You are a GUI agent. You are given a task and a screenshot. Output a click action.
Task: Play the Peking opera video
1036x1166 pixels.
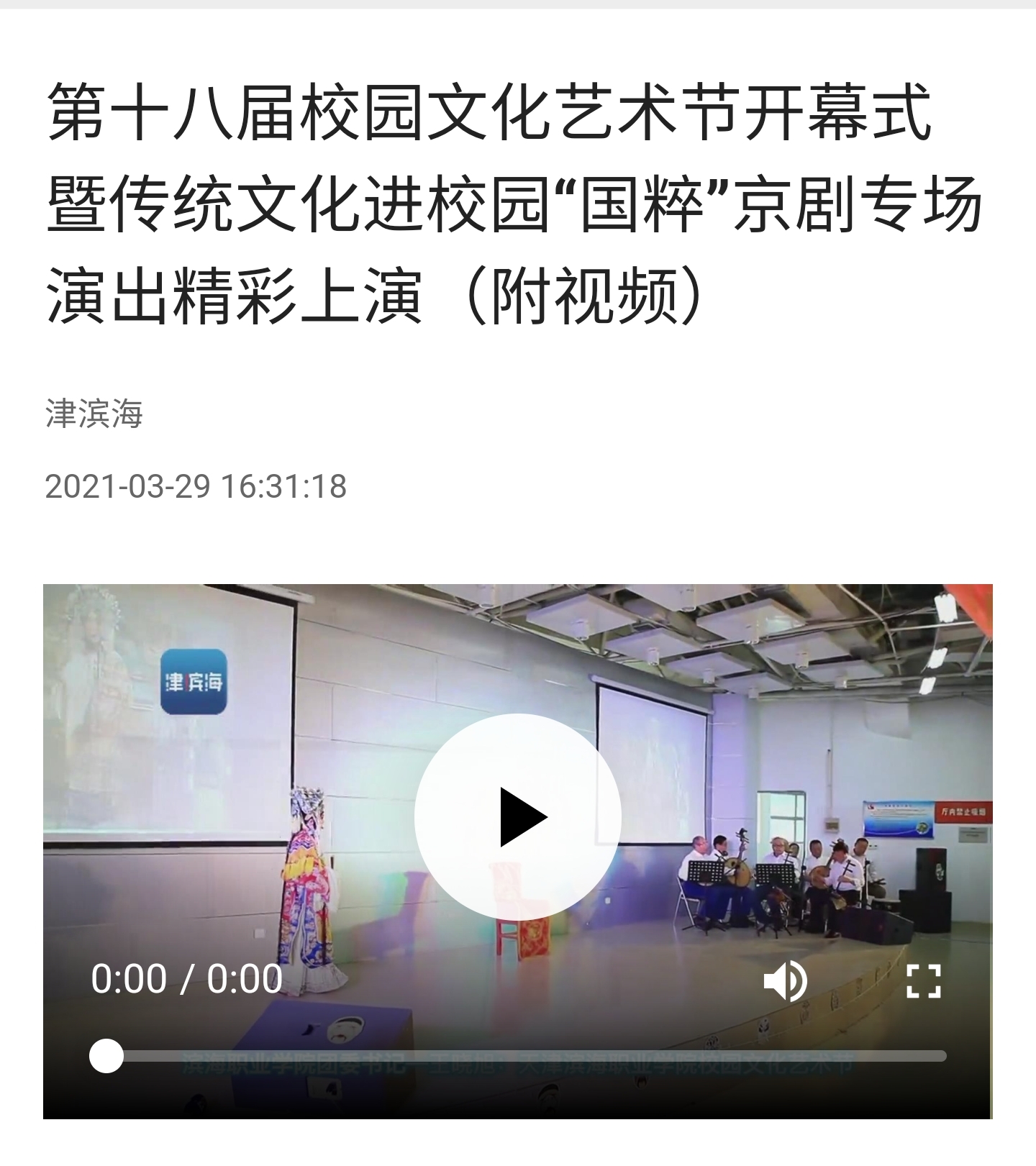(518, 816)
